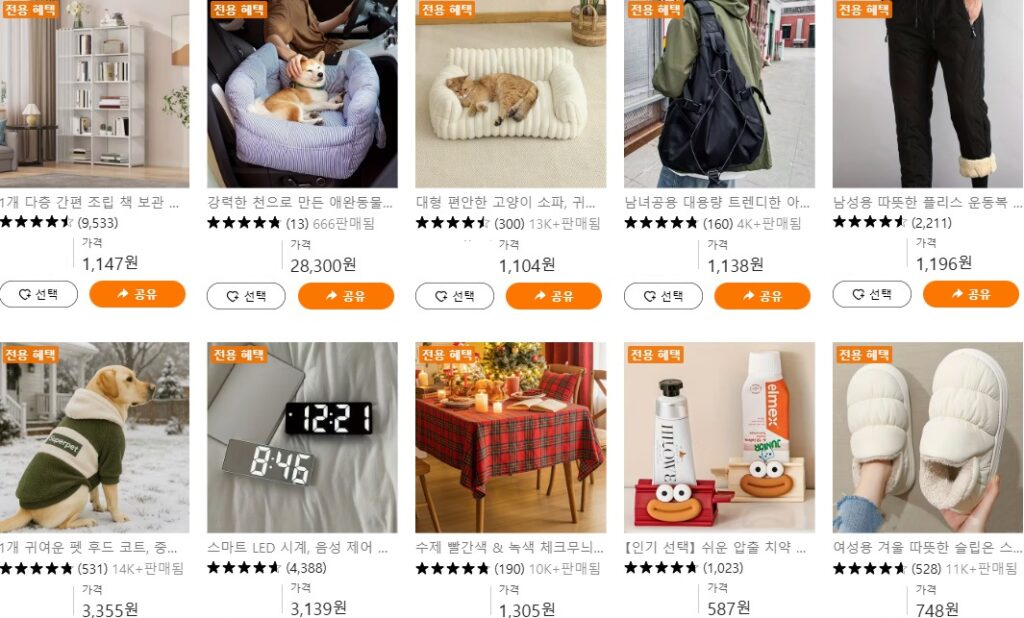Select the backpack product with 선택
Screen dimensions: 1024x618
(663, 296)
